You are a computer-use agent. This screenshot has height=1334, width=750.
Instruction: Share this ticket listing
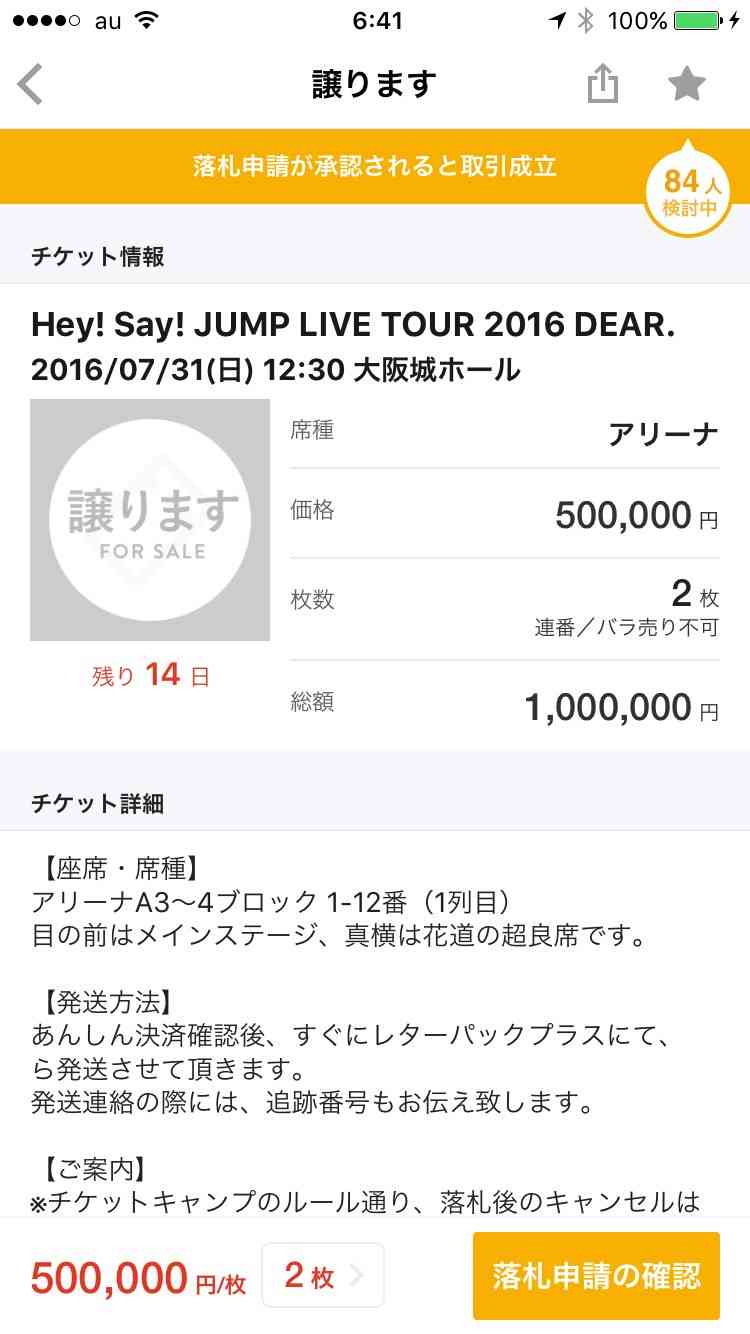602,85
